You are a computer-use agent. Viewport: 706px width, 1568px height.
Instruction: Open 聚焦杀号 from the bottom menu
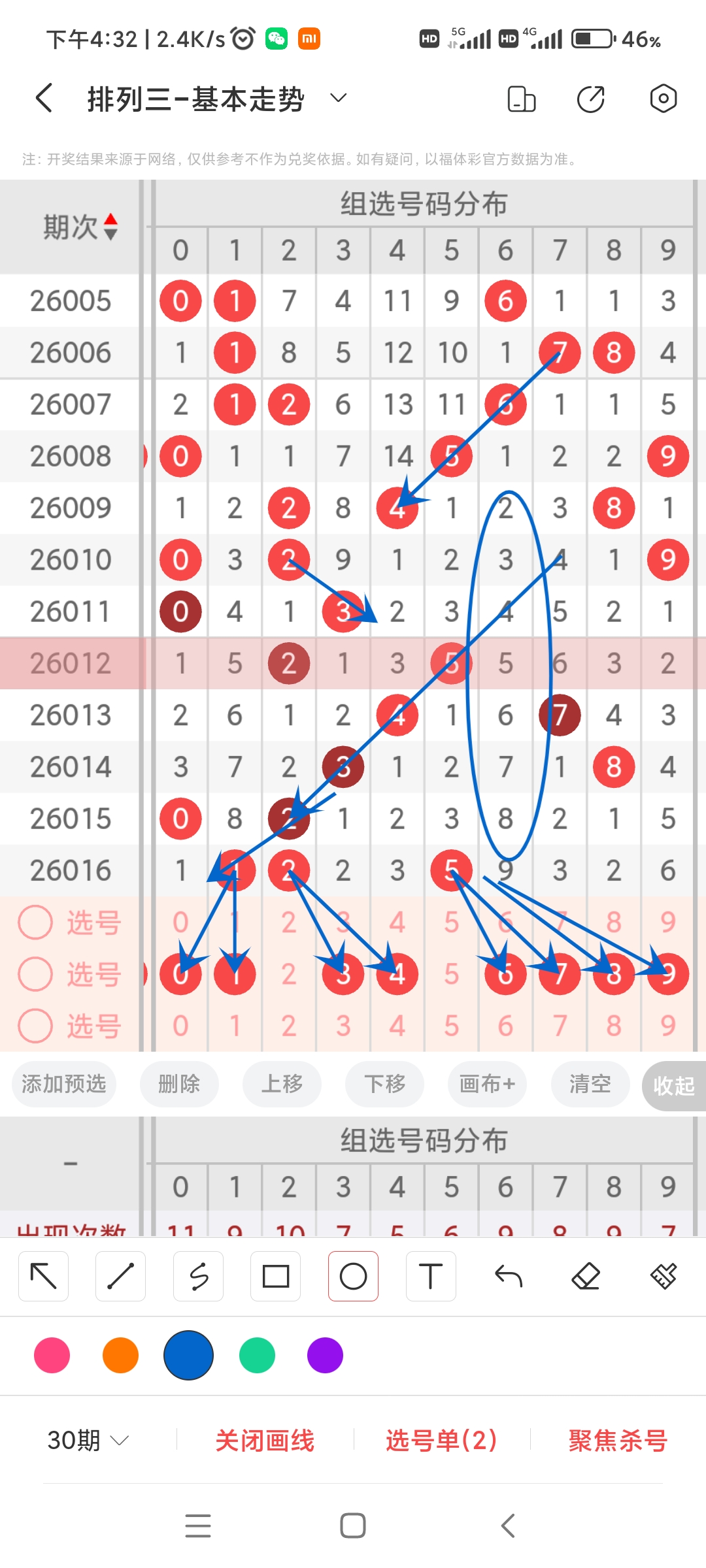pos(615,1438)
